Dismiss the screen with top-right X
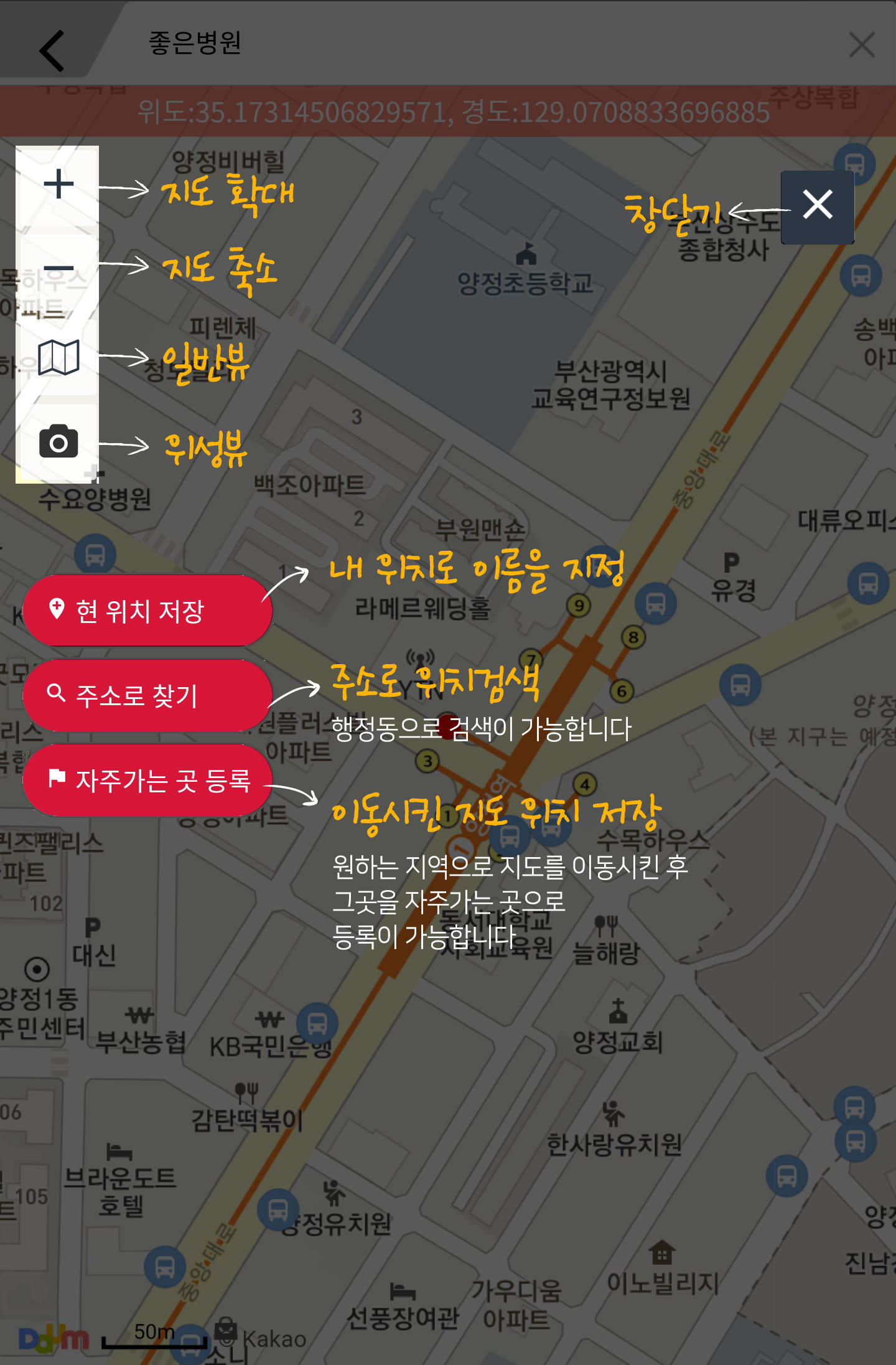 (x=861, y=45)
